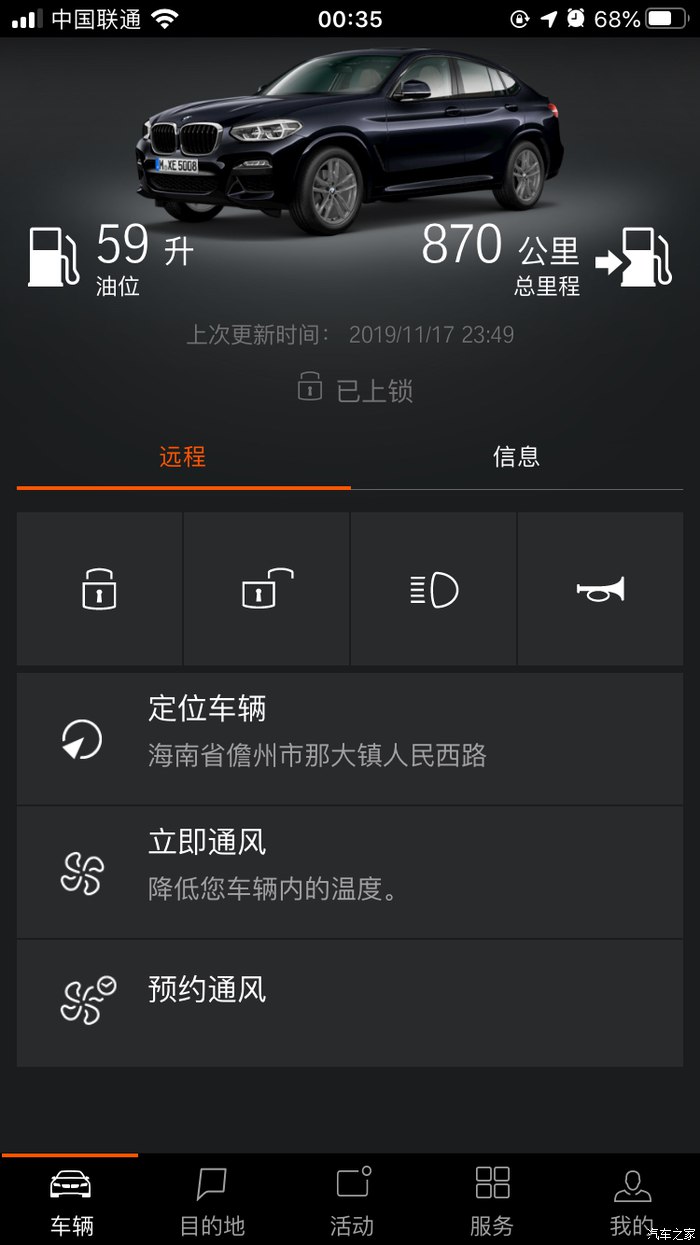Screen dimensions: 700x1245
Task: Go to the 目的地 tab
Action: coord(211,1200)
